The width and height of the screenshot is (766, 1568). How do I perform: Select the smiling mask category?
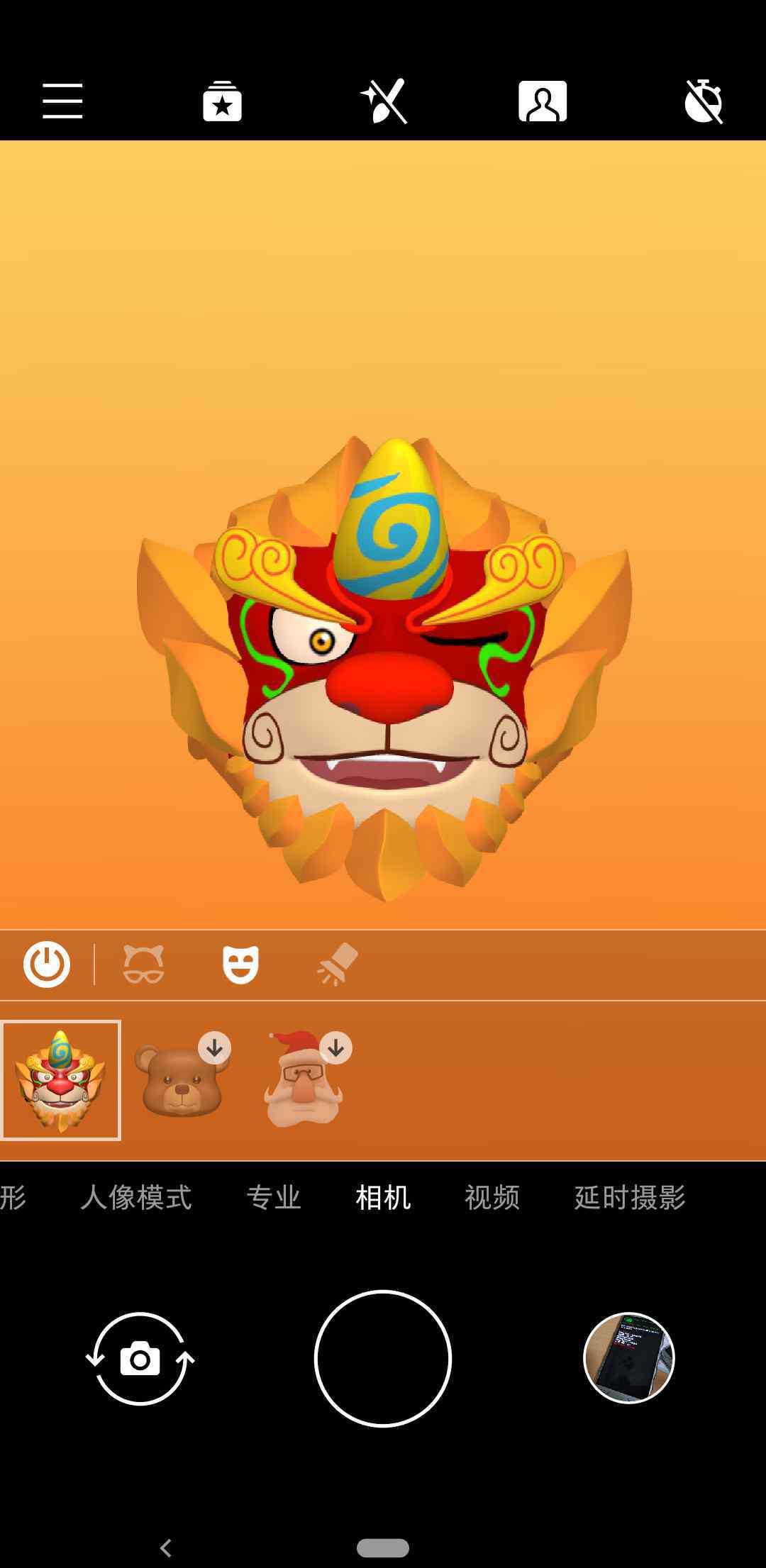[x=240, y=964]
